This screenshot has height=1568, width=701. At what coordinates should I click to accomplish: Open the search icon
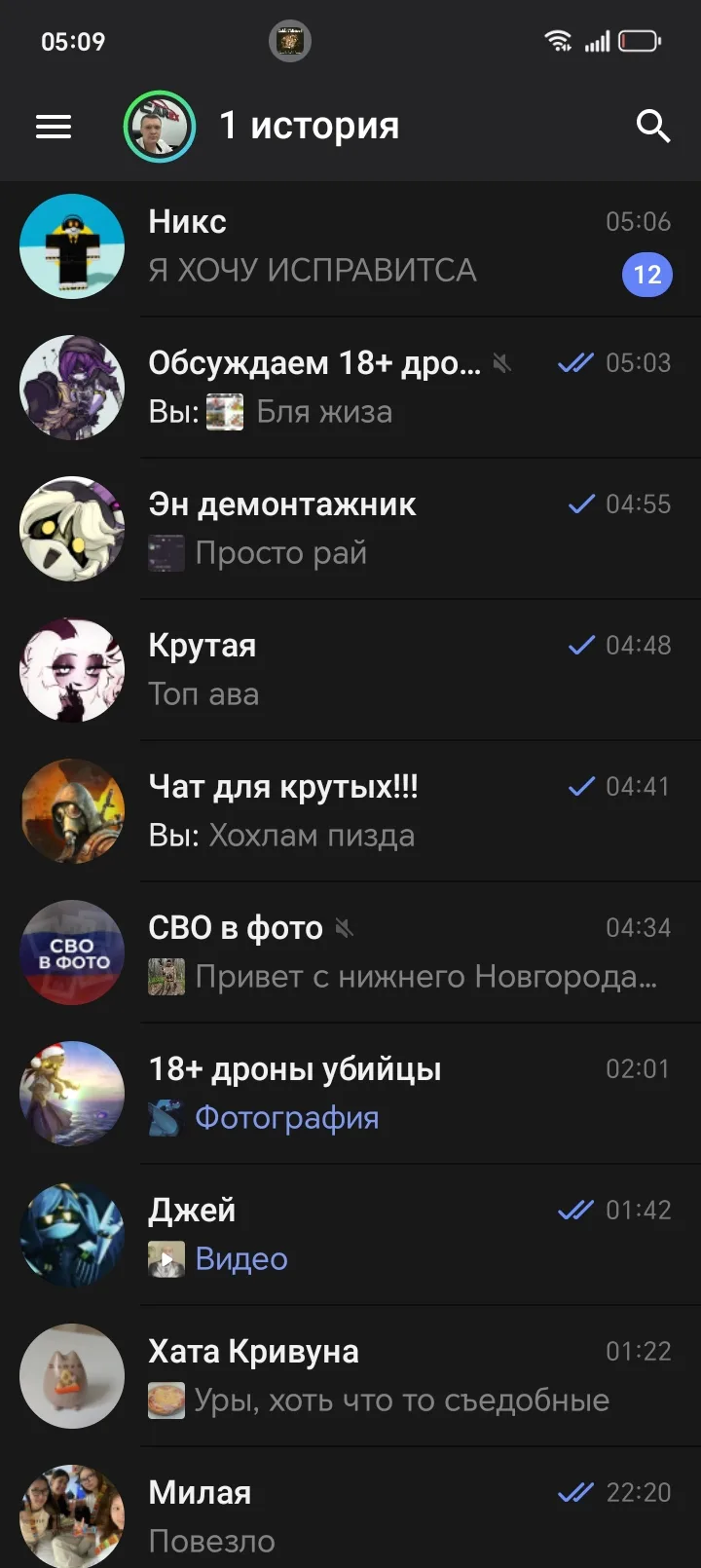652,126
